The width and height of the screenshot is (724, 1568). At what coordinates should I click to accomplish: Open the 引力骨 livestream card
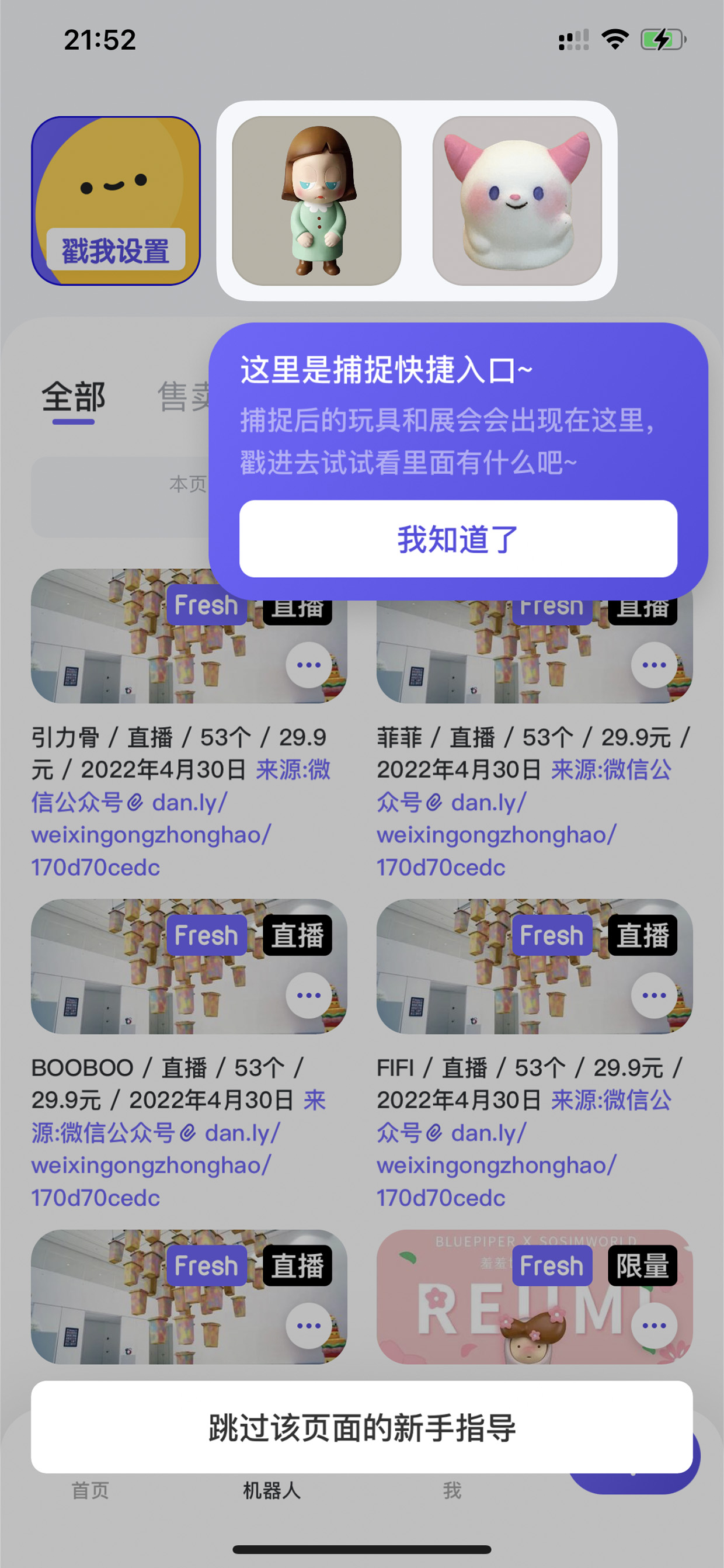coord(189,636)
